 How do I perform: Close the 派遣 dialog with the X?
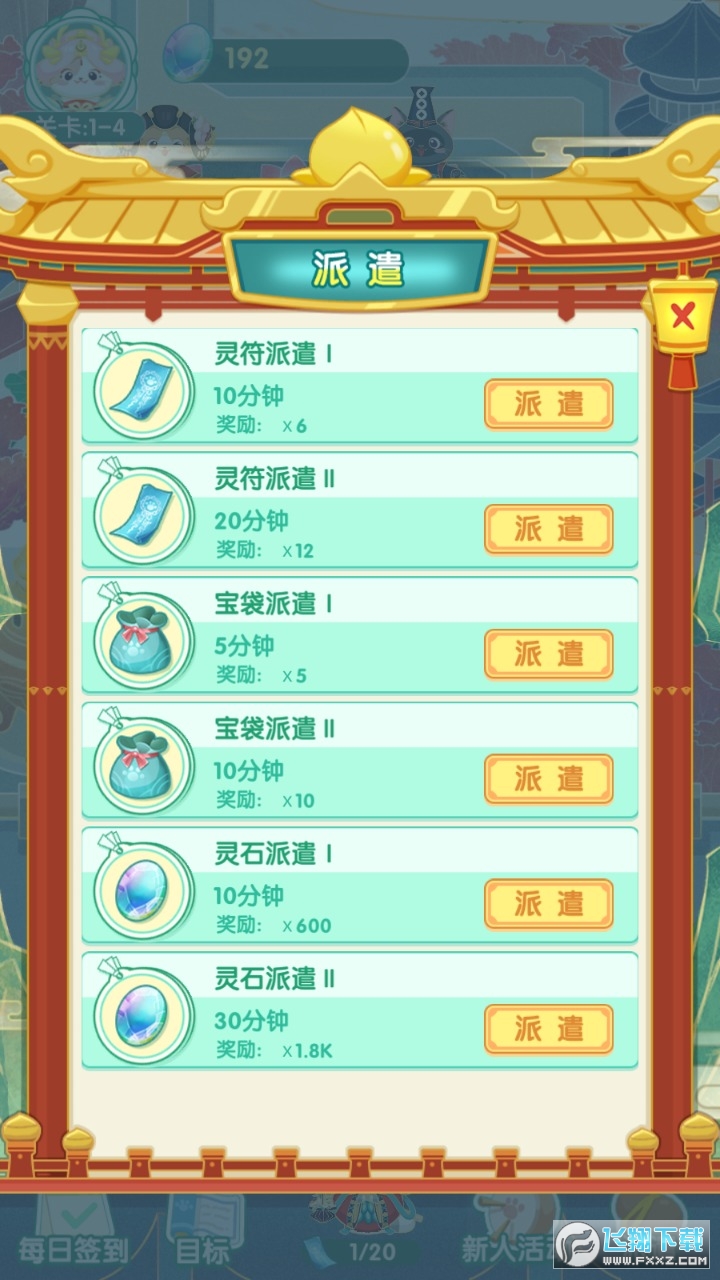682,317
